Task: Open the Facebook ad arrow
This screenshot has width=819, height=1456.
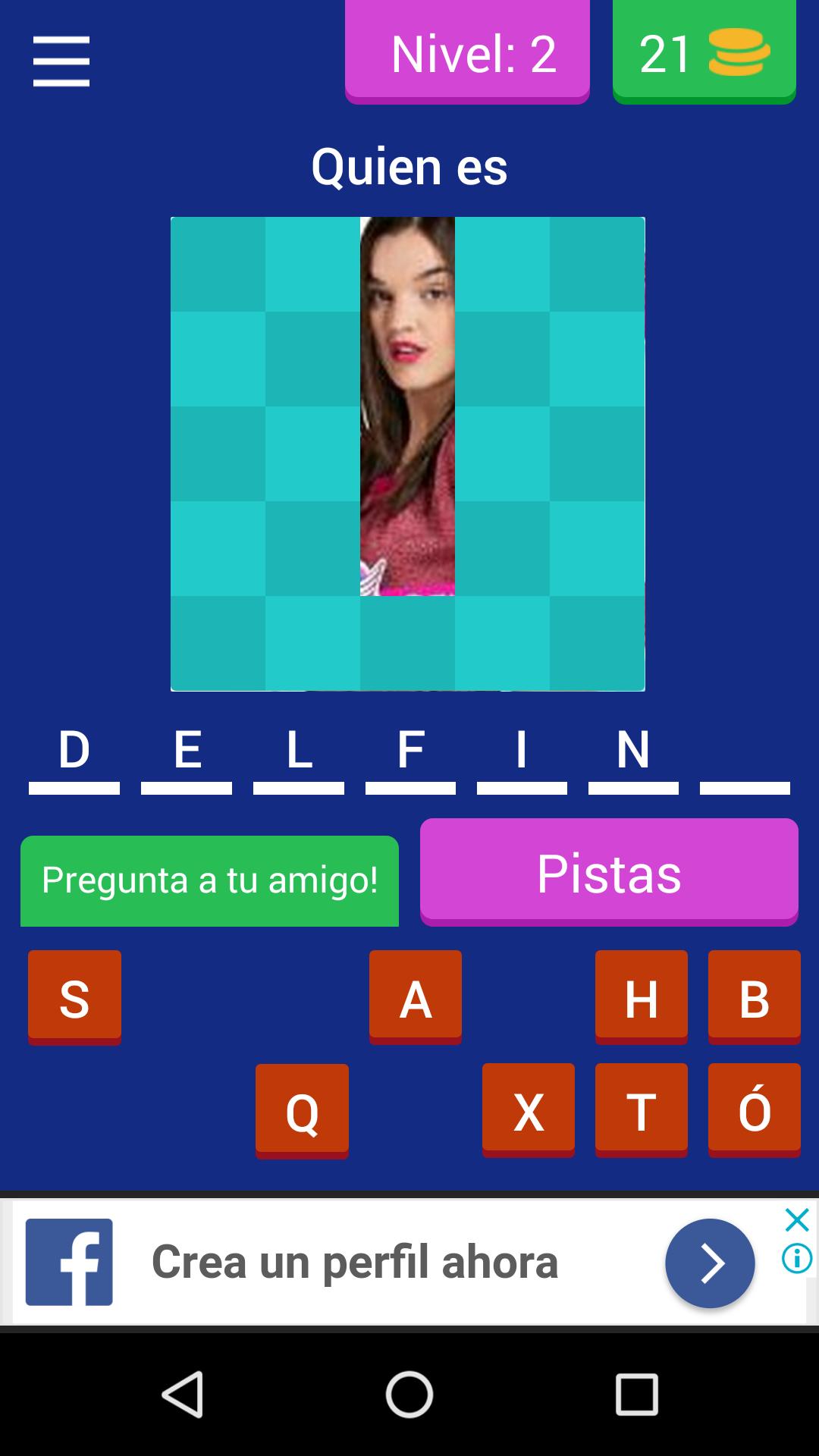Action: click(710, 1263)
